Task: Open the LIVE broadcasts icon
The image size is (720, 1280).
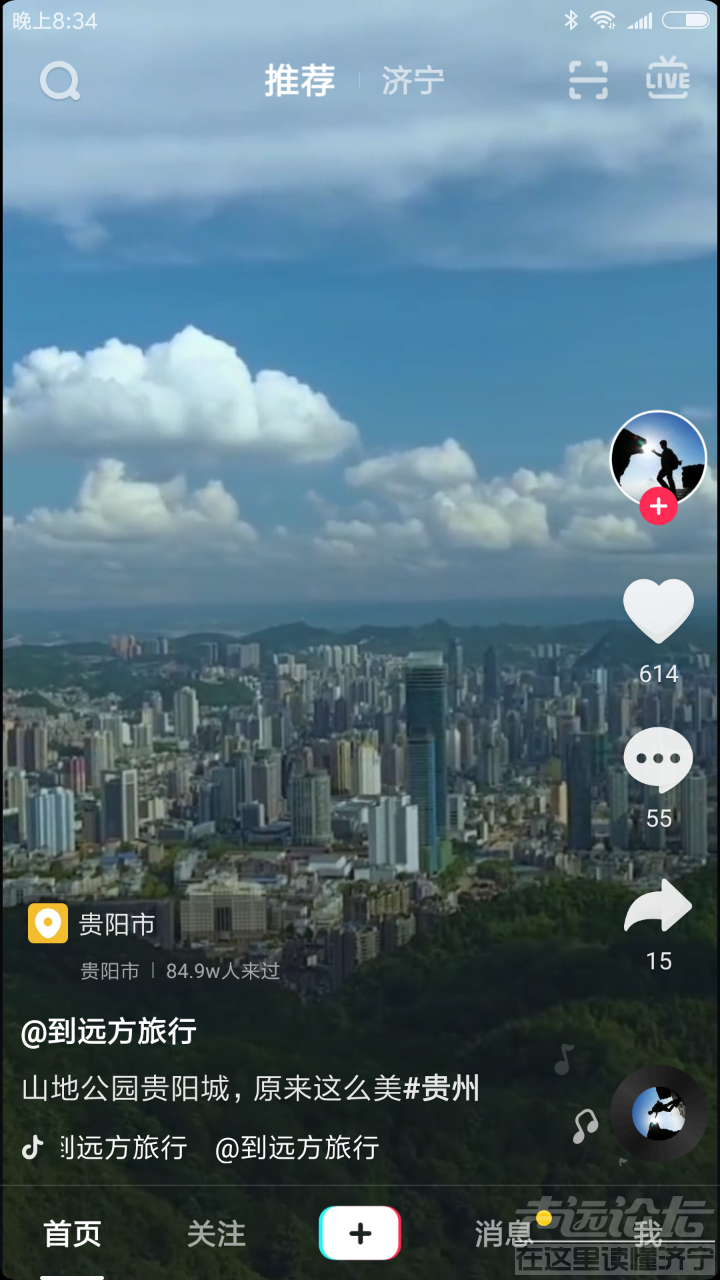Action: (x=667, y=79)
